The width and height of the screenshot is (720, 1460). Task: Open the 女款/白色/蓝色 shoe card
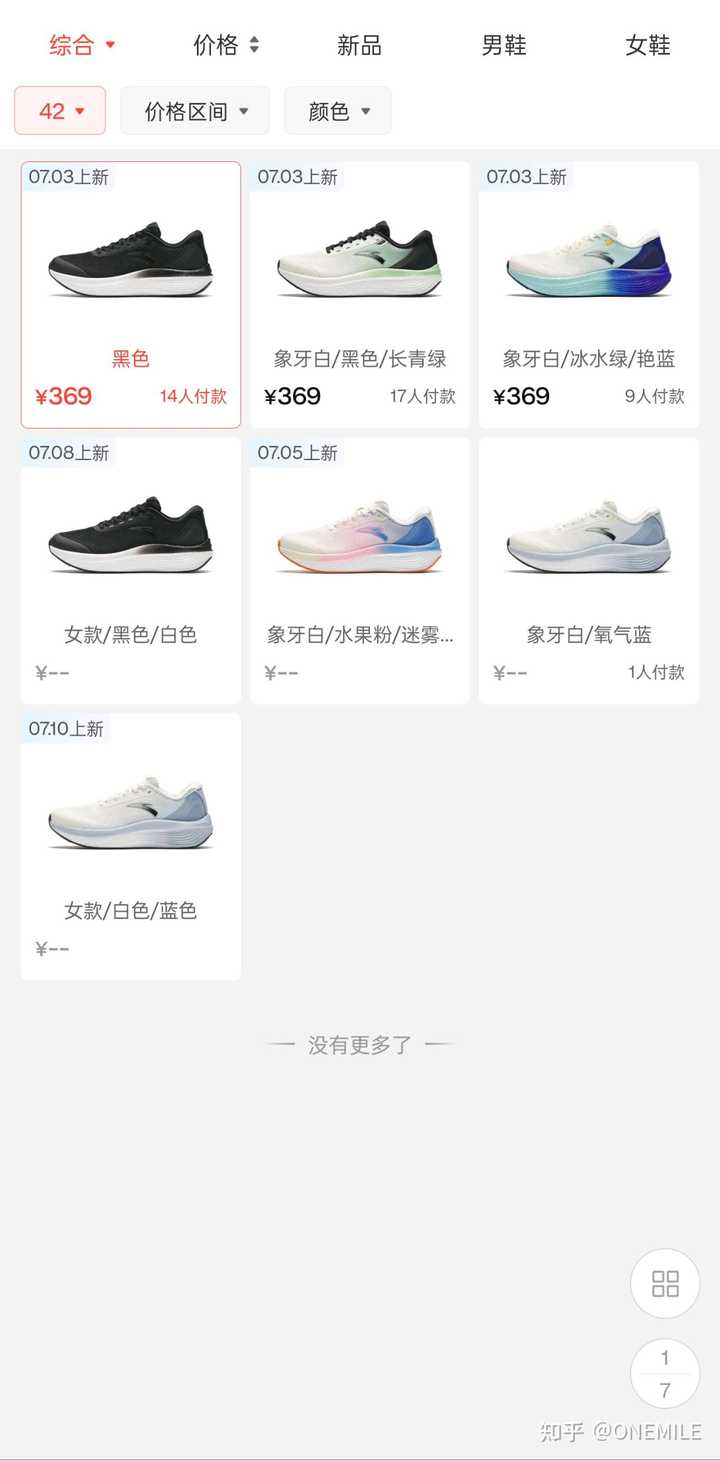click(131, 847)
